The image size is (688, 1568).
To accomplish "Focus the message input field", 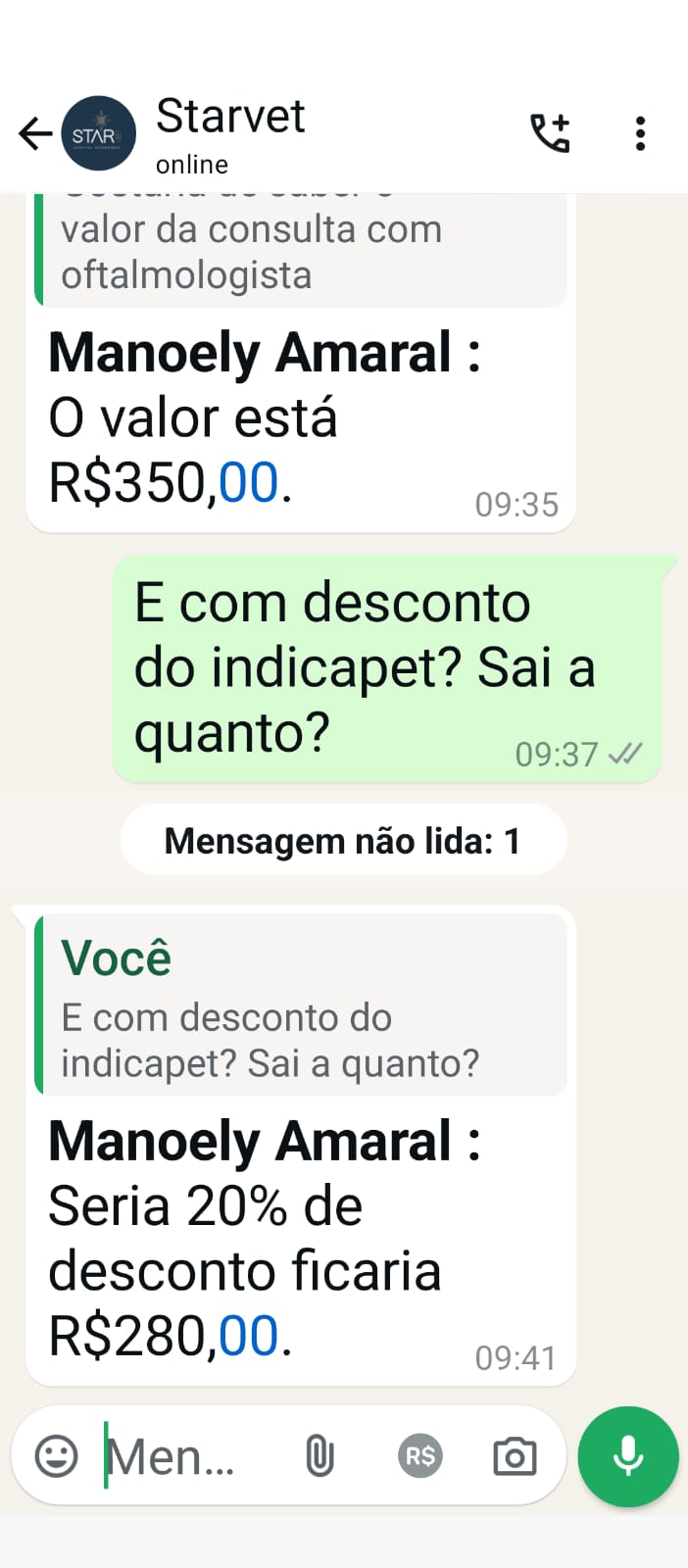I will (176, 1457).
